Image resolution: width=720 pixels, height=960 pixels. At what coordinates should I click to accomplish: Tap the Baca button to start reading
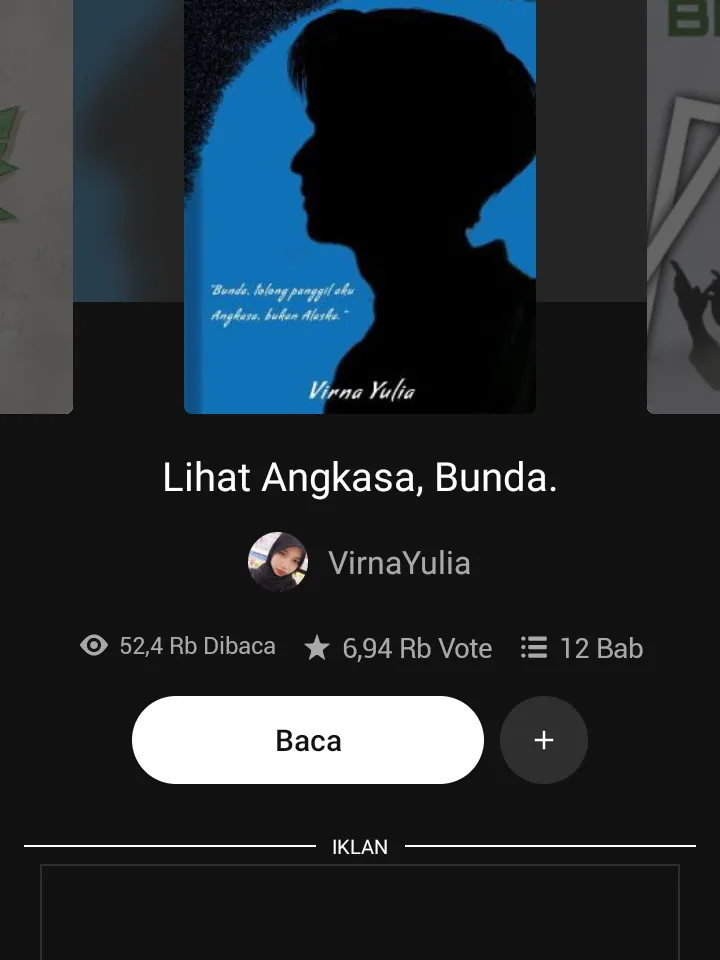tap(308, 740)
